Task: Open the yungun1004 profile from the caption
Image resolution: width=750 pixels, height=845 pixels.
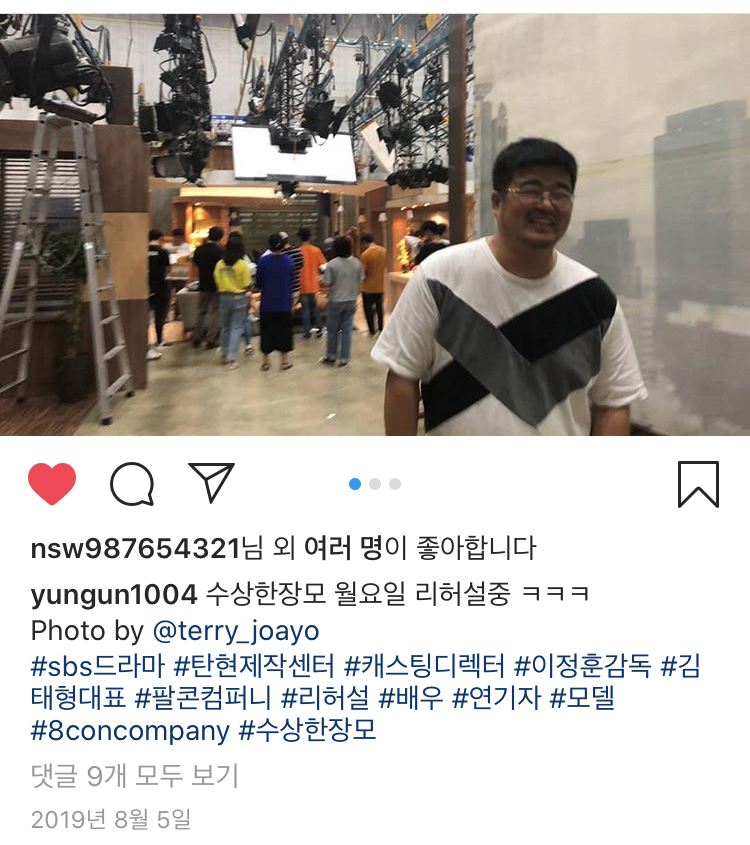Action: (x=113, y=595)
